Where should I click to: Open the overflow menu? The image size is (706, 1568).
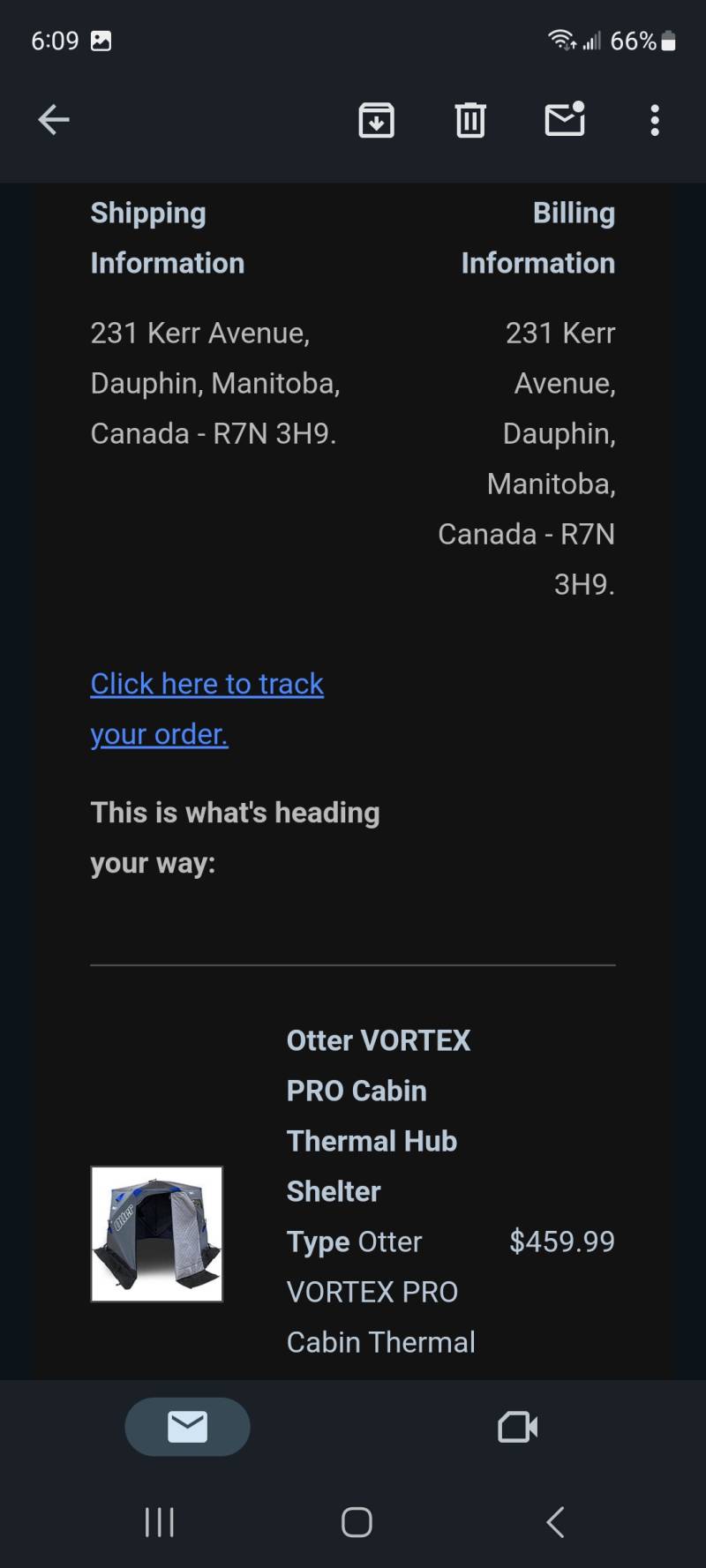click(x=655, y=120)
